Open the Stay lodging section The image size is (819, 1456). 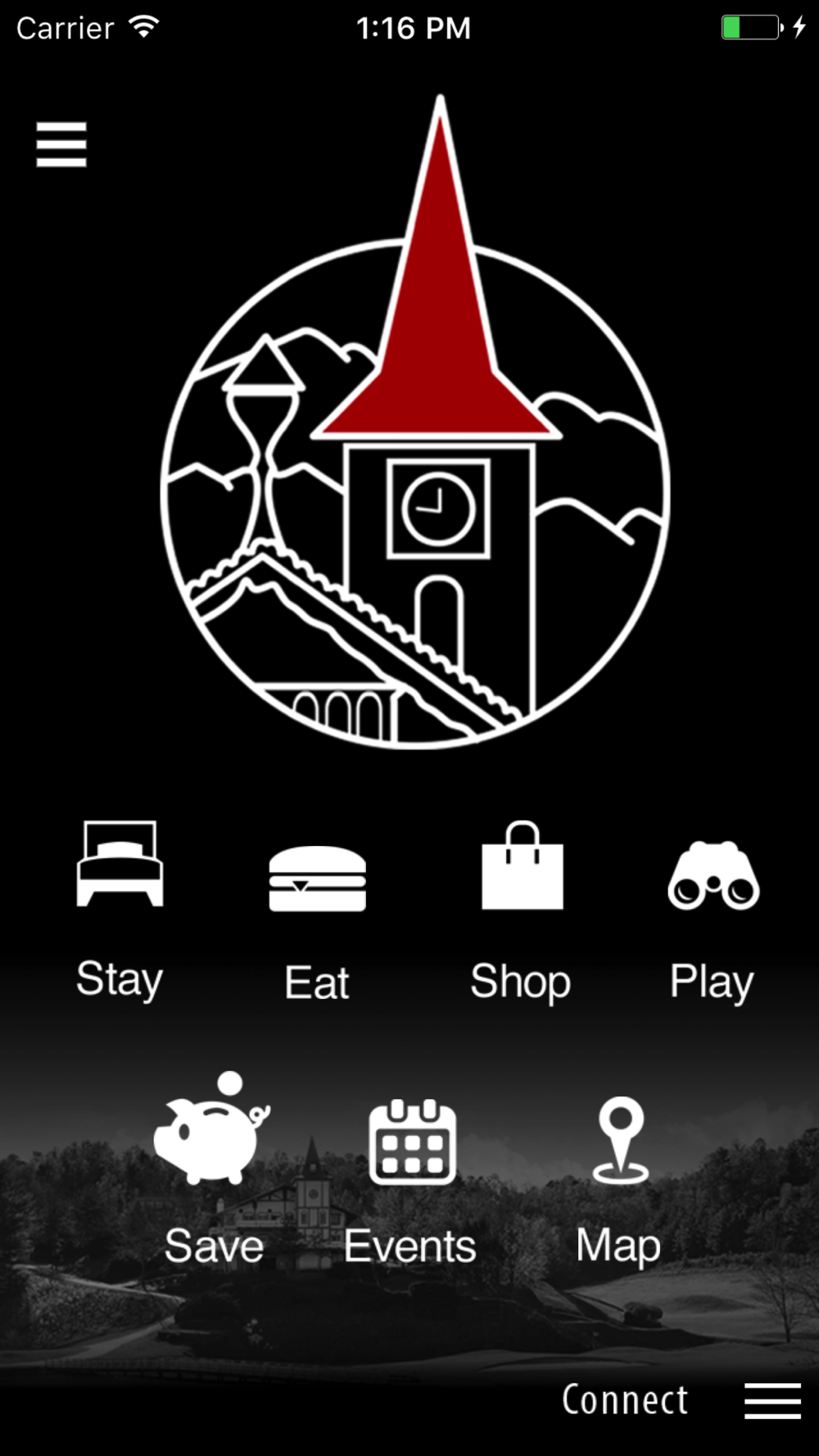click(x=120, y=911)
